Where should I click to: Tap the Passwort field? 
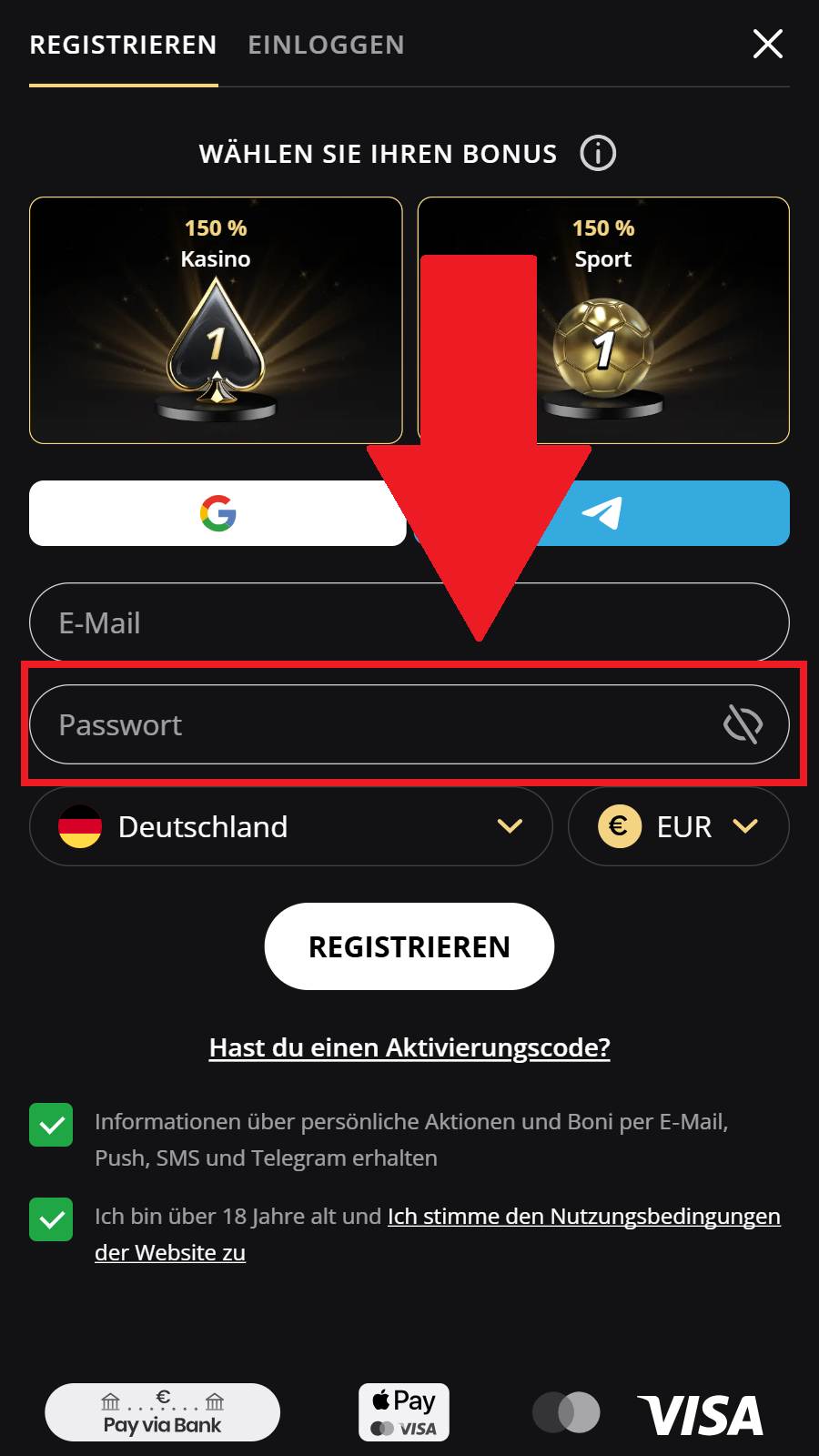pos(409,724)
